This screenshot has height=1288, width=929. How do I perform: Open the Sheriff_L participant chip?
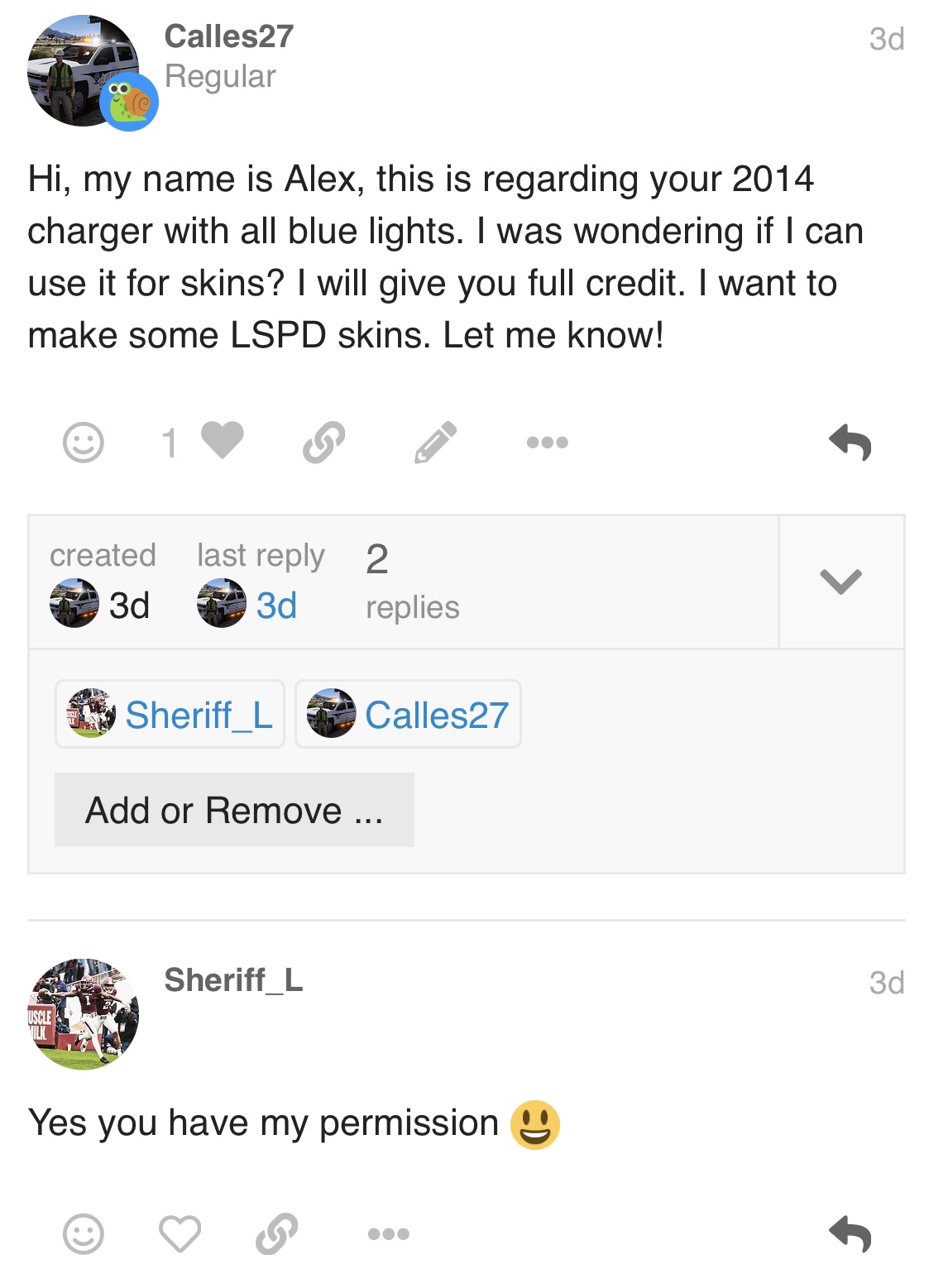tap(170, 714)
